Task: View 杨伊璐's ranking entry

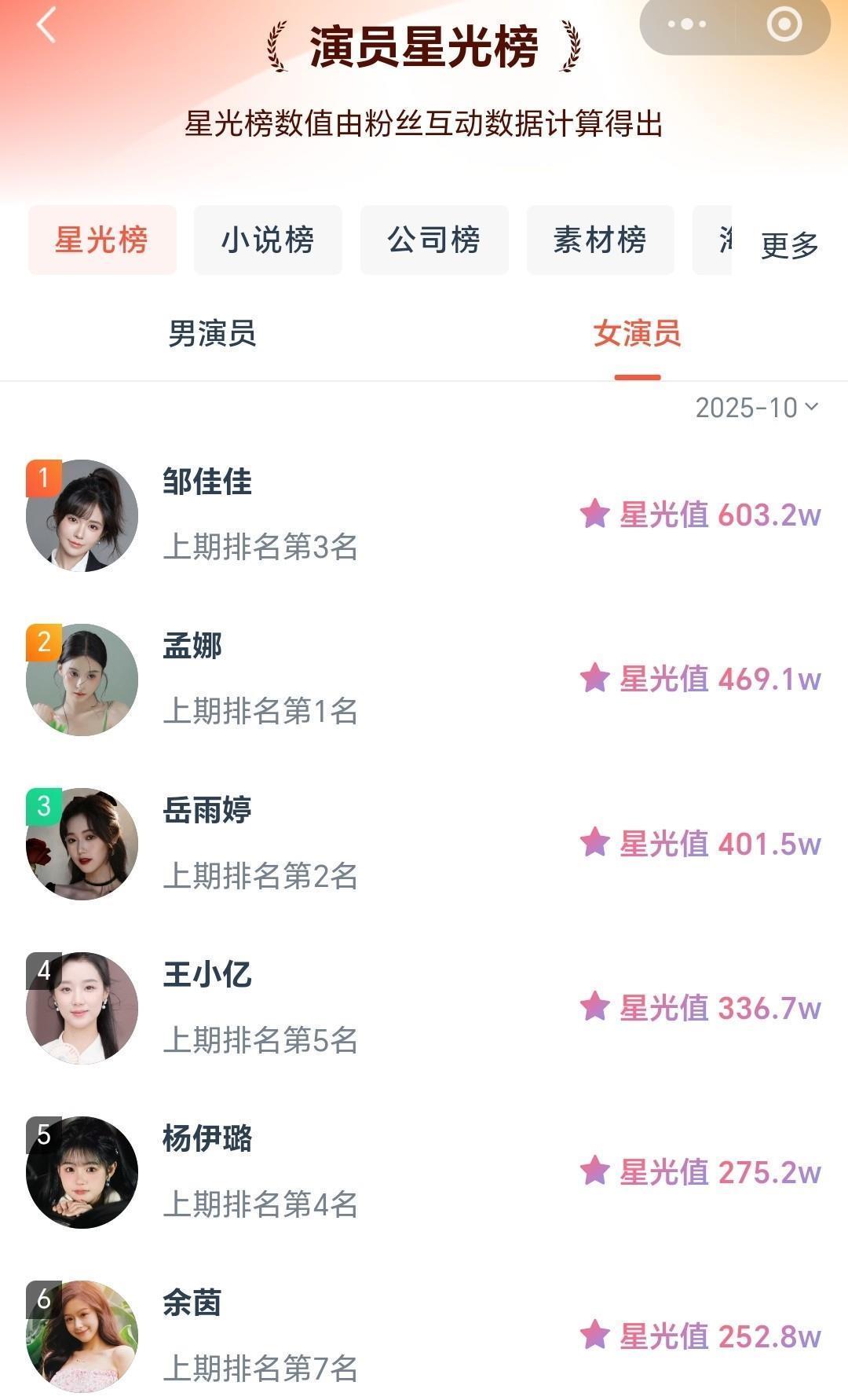Action: [x=207, y=1139]
